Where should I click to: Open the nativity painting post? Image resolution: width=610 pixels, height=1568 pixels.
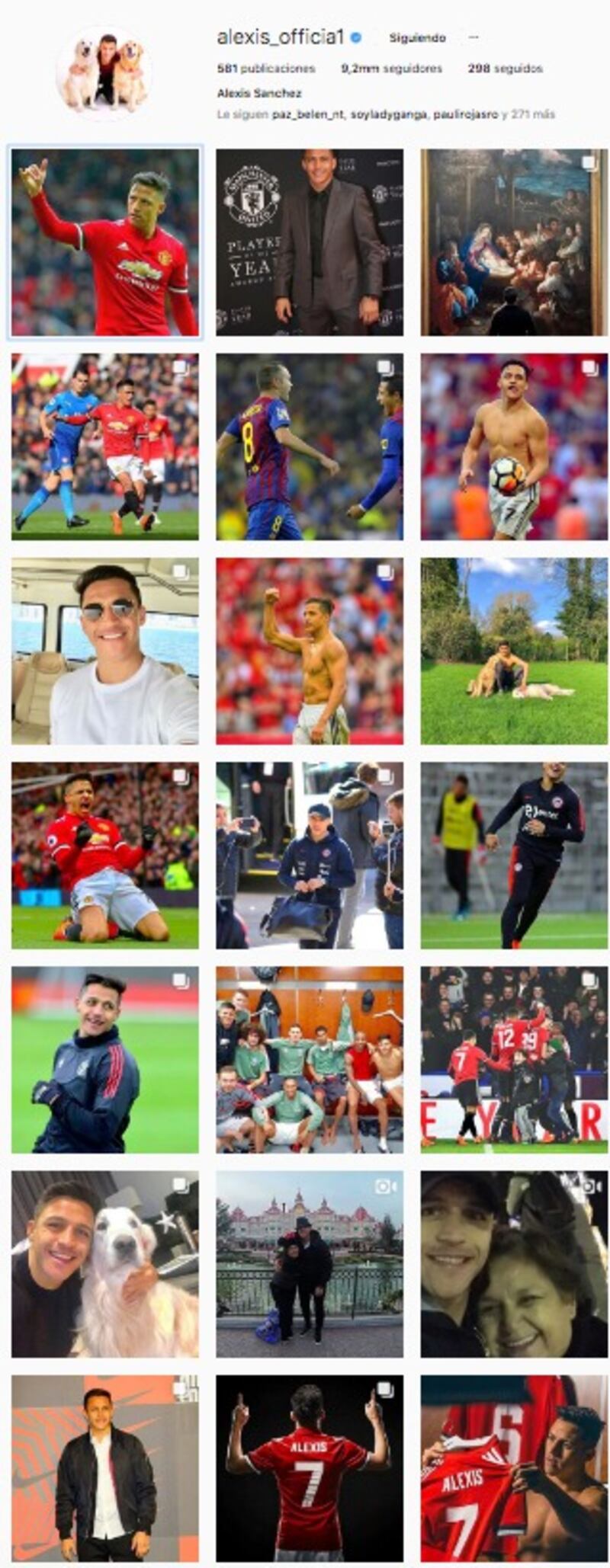[x=514, y=242]
